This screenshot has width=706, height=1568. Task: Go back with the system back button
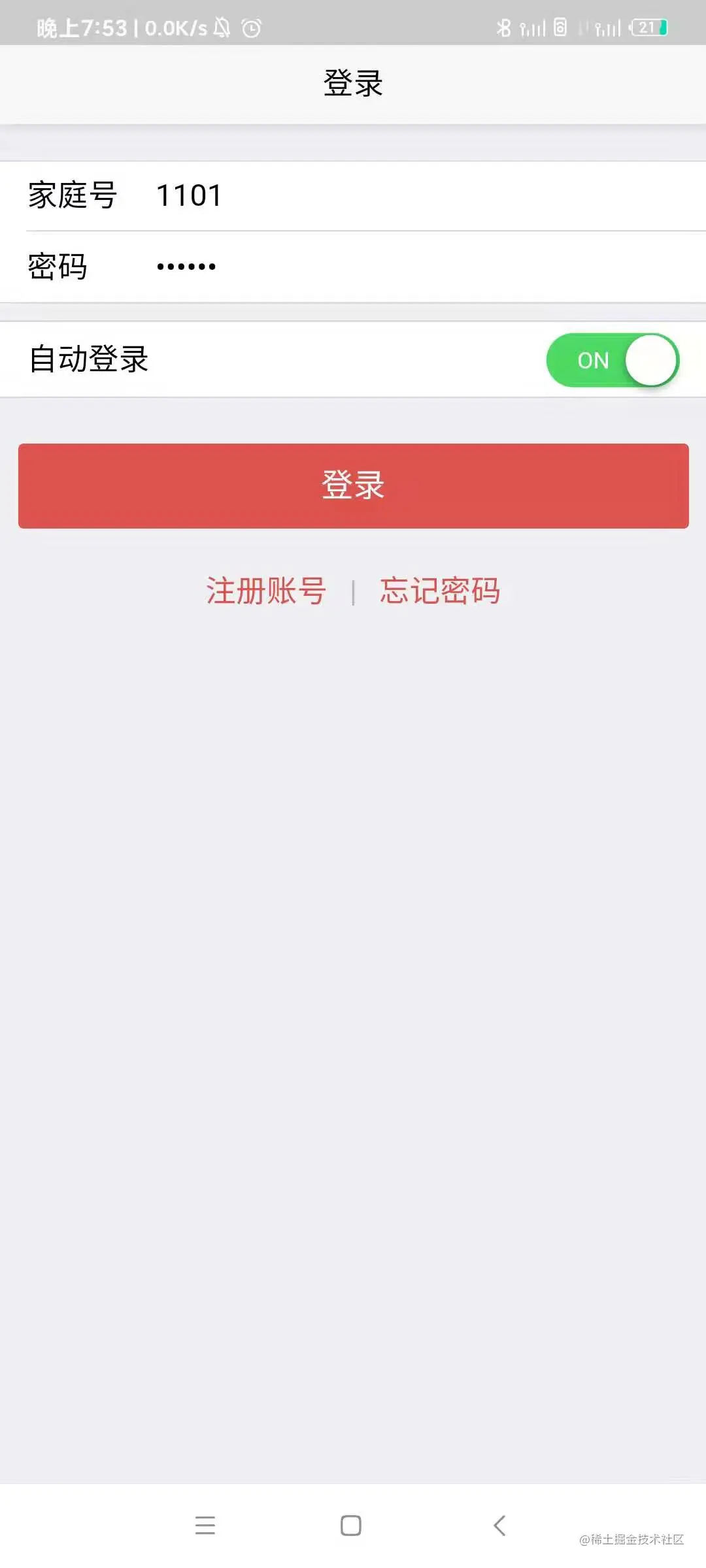(x=499, y=1526)
